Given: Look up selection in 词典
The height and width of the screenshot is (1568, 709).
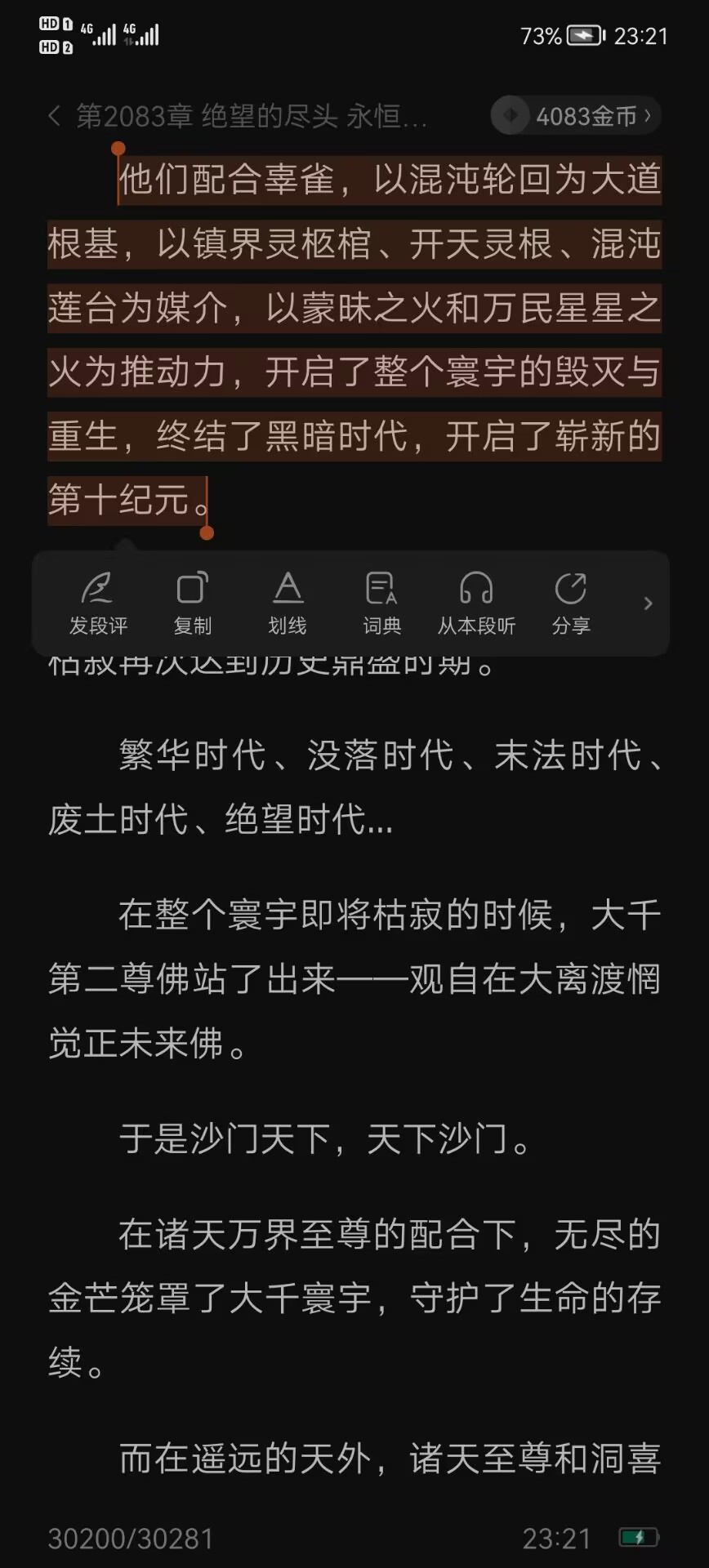Looking at the screenshot, I should point(381,603).
